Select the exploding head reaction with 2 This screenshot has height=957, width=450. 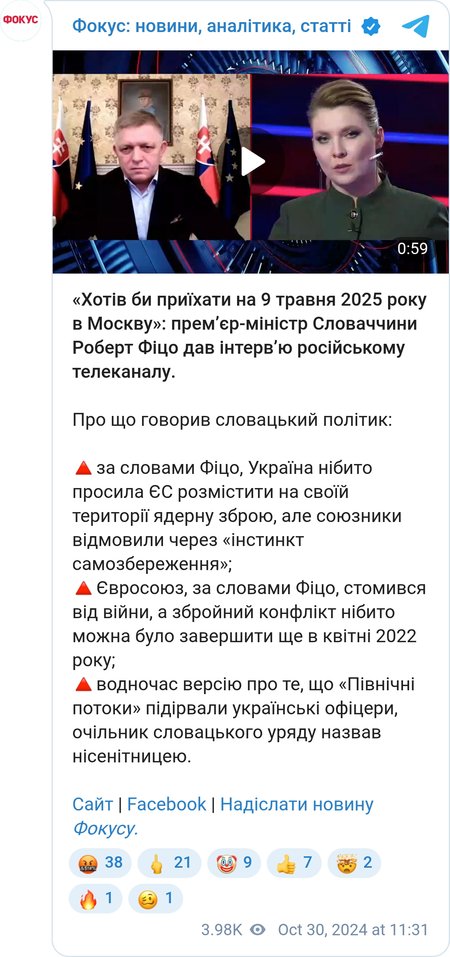[354, 862]
